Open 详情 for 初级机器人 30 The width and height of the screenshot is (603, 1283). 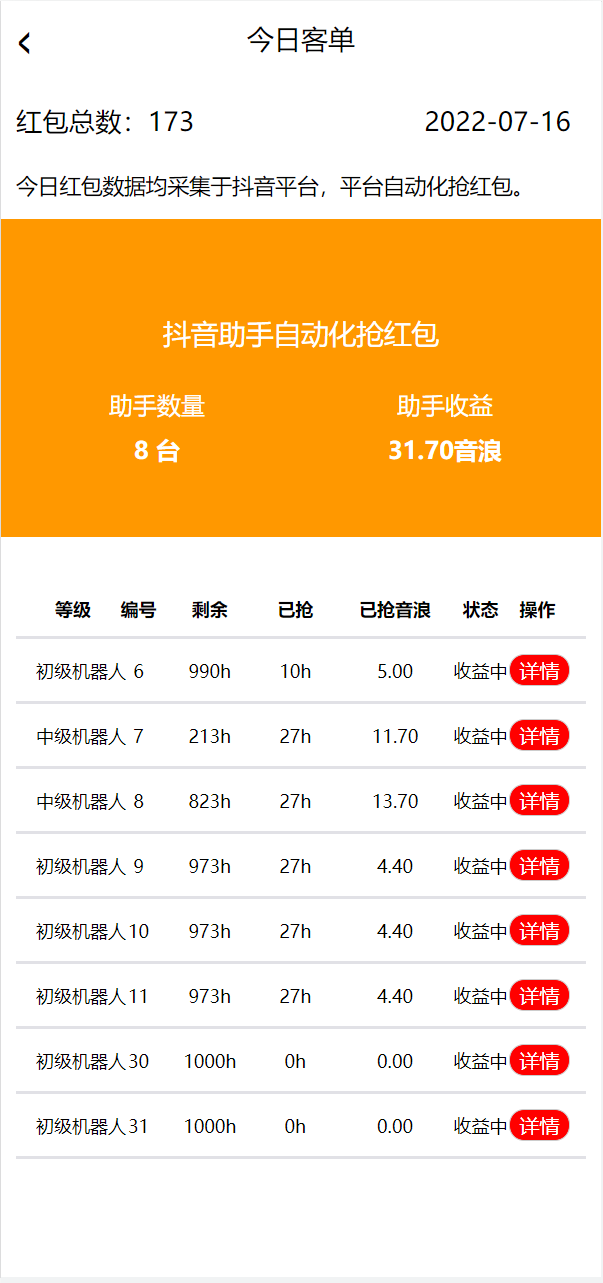(x=539, y=1061)
